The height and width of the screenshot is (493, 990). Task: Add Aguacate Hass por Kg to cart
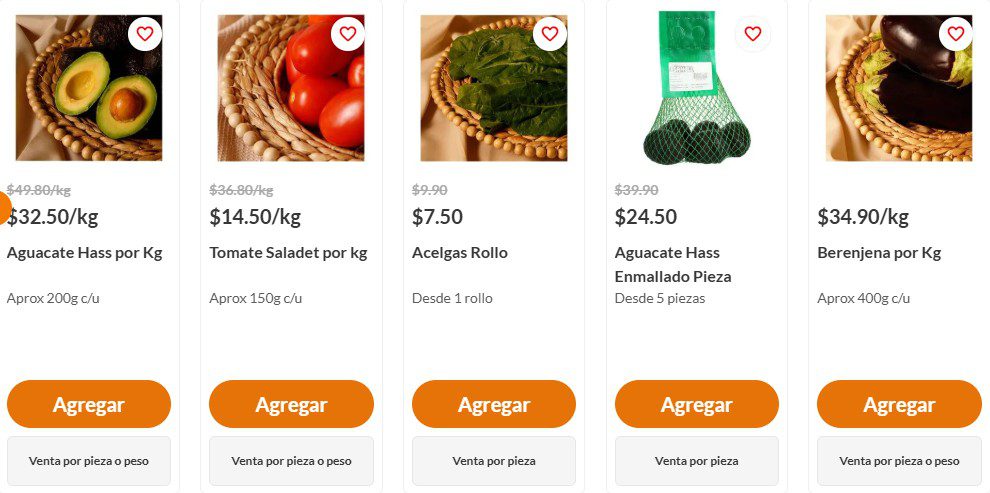[89, 404]
